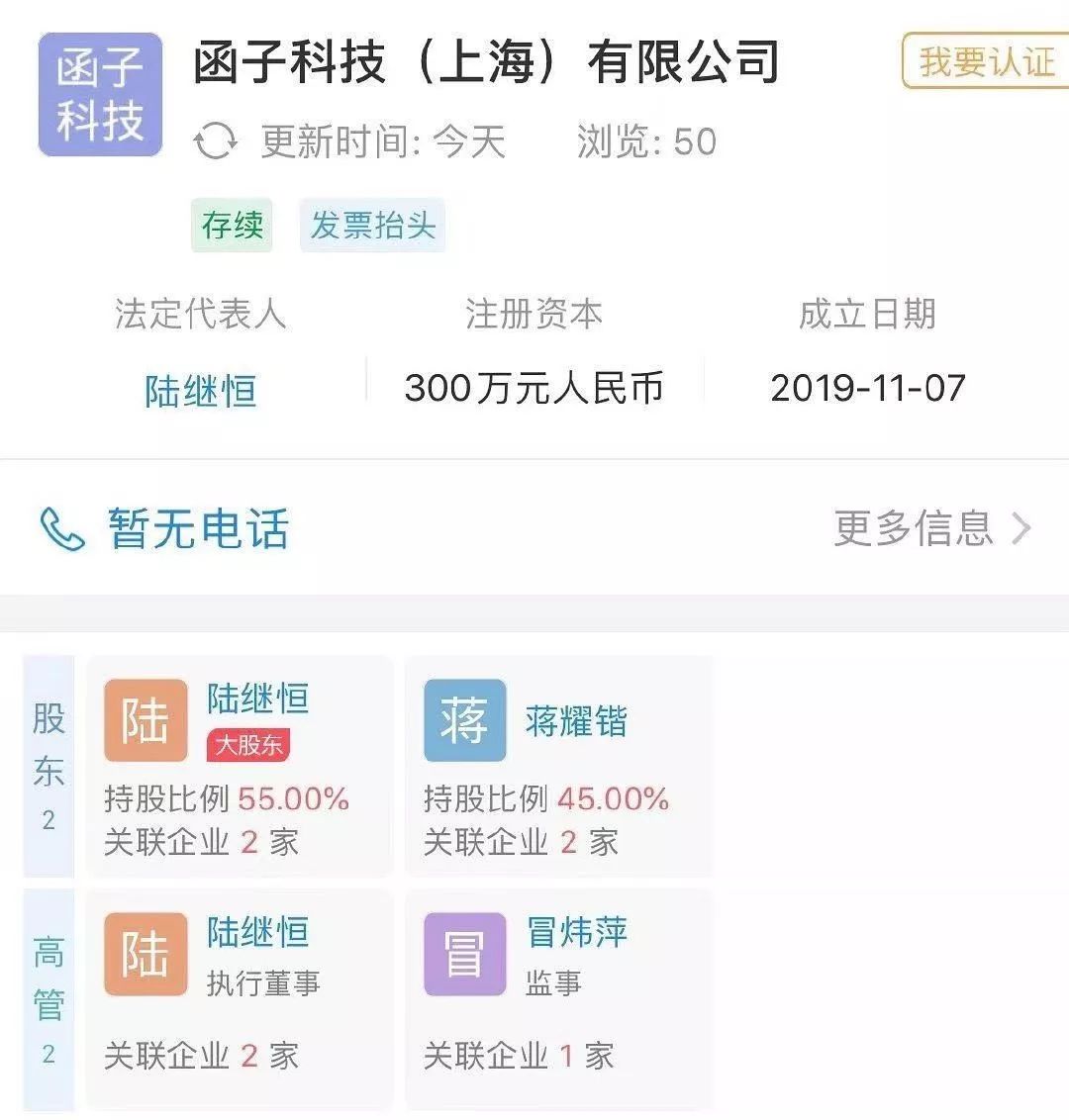View executive card 陆继恒 执行董事

tap(239, 997)
